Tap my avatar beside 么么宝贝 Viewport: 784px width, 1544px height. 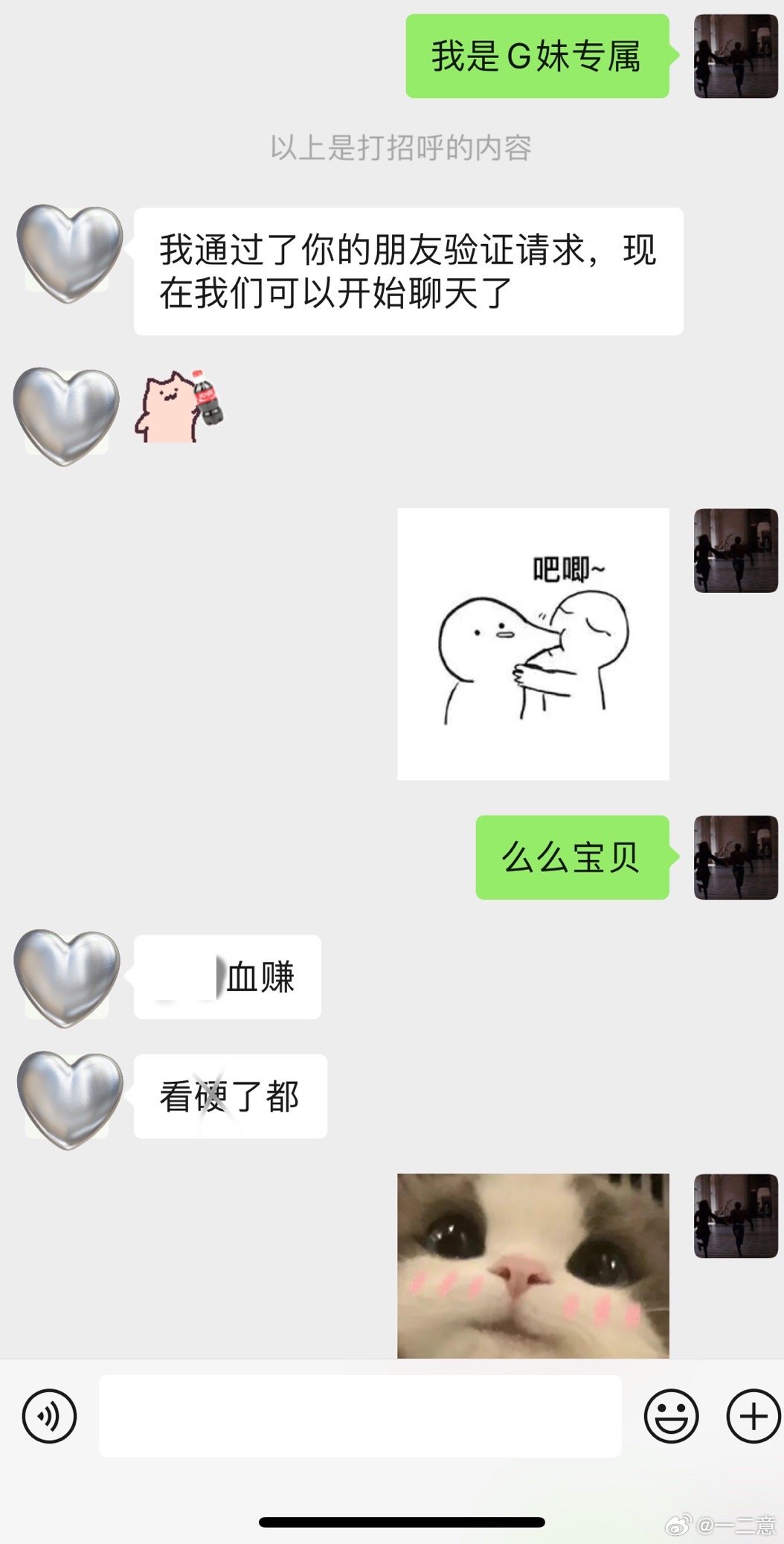pyautogui.click(x=735, y=857)
